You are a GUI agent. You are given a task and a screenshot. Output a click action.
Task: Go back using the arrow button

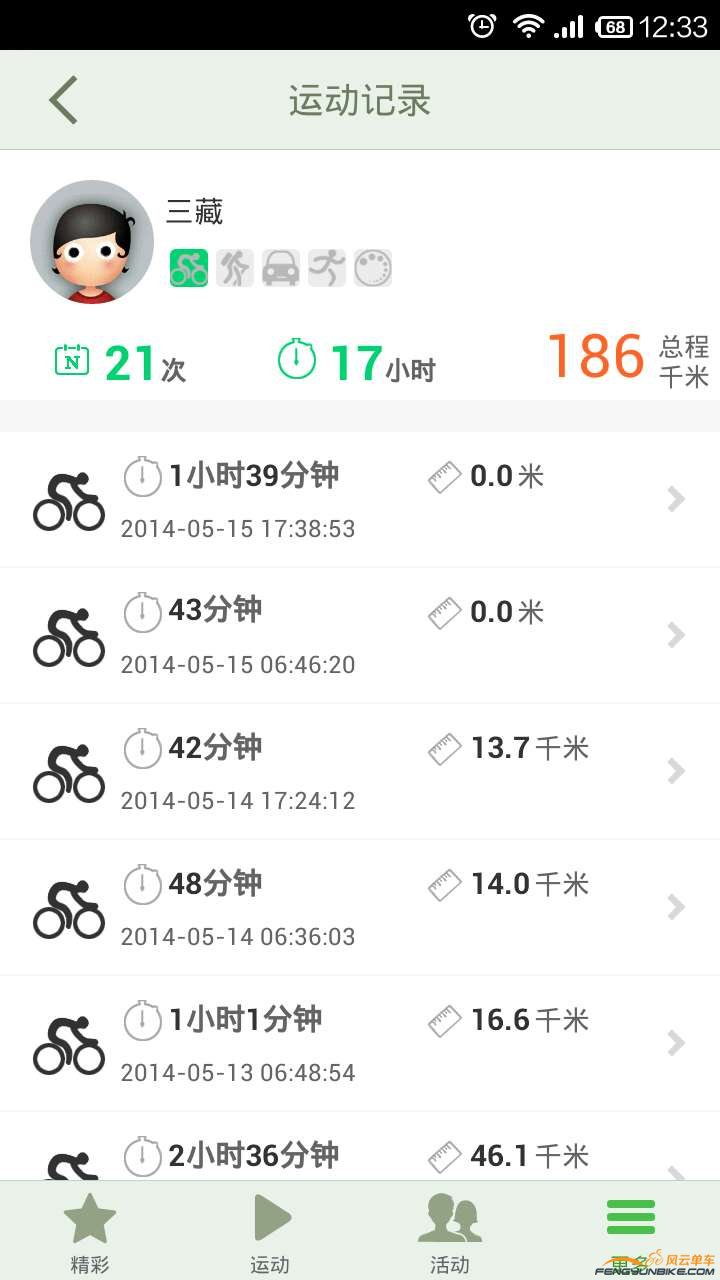pyautogui.click(x=62, y=99)
